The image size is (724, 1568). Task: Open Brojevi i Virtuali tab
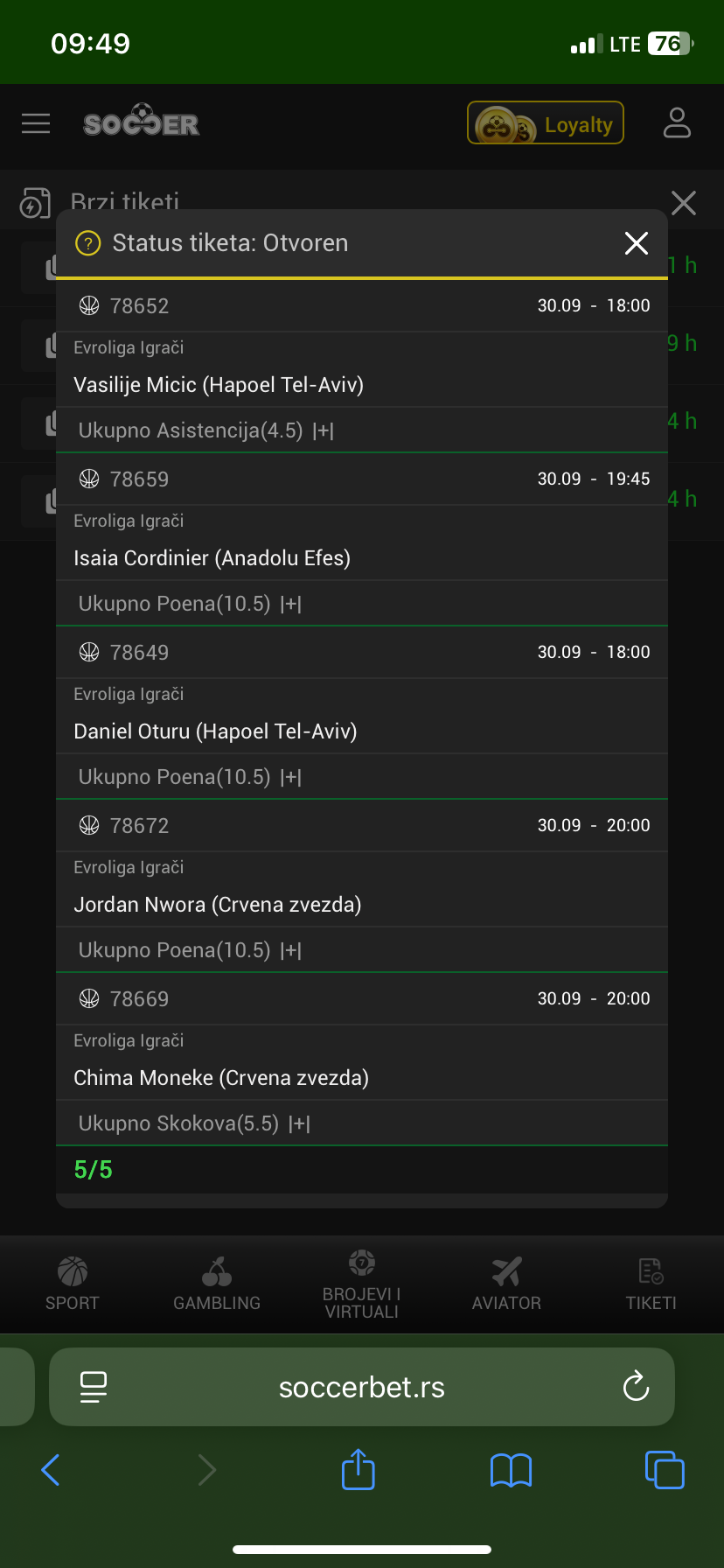pos(361,1284)
